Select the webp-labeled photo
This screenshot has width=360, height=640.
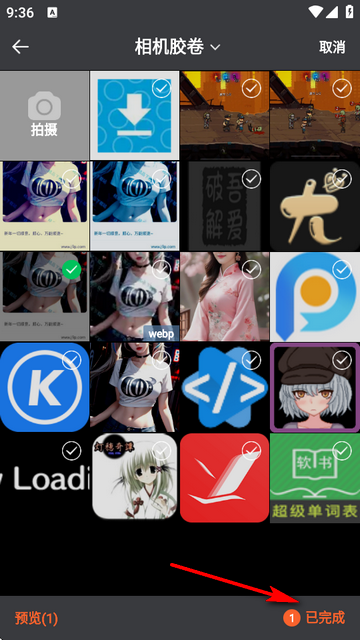[134, 296]
